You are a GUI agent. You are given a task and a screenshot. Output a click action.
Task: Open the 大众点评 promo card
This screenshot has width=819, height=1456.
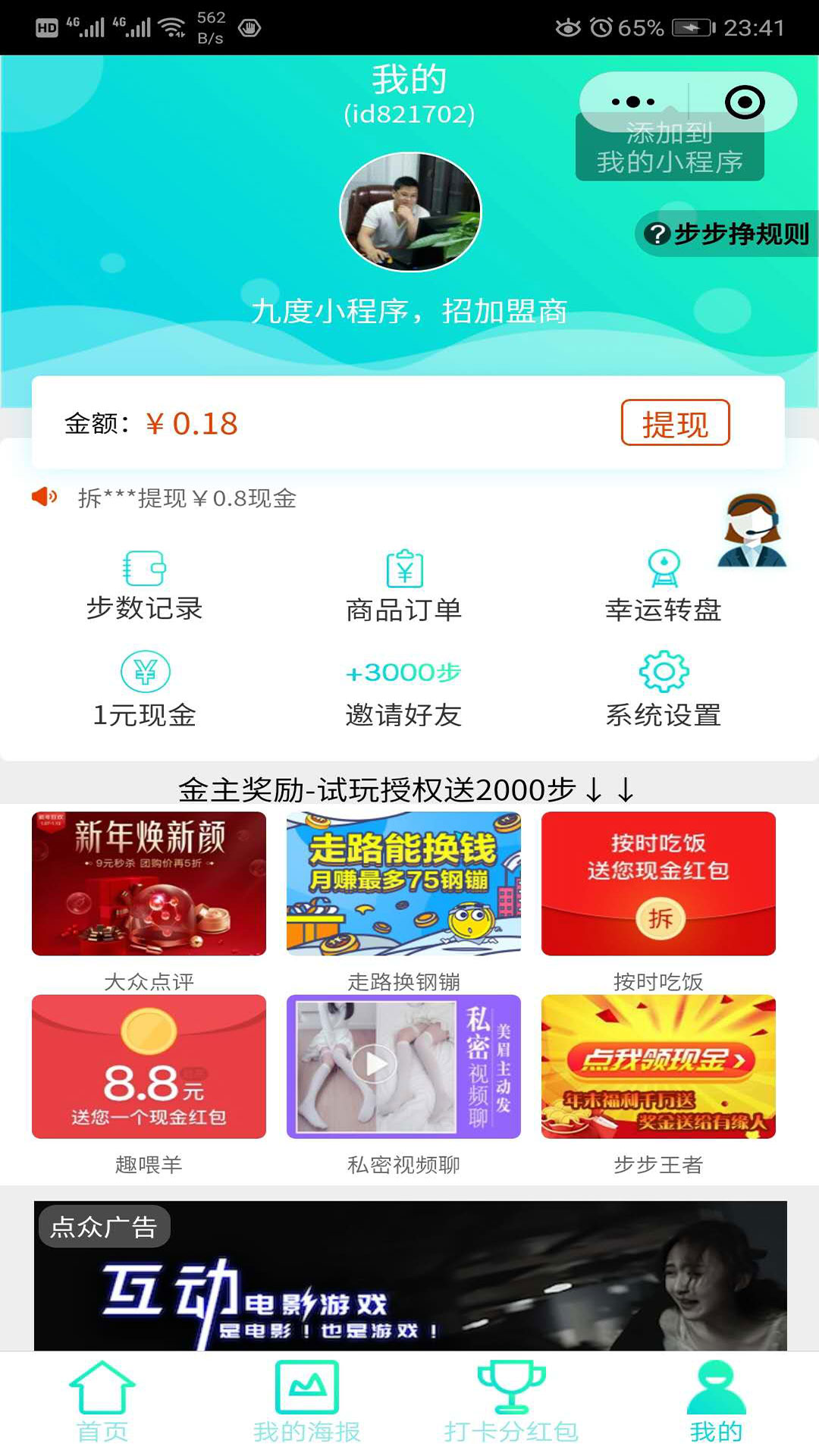(149, 884)
